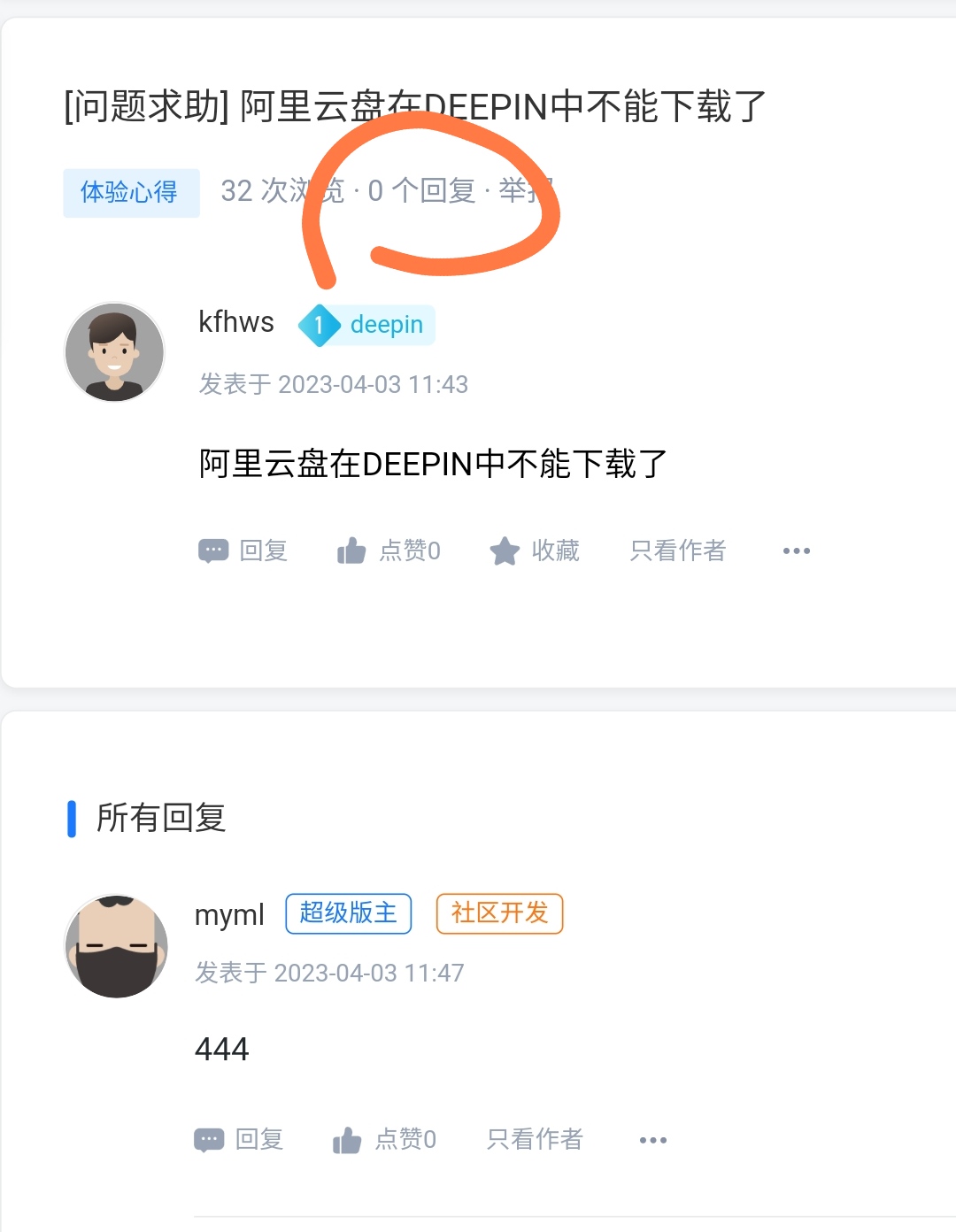The height and width of the screenshot is (1232, 956).
Task: Open the username myml
Action: coord(229,915)
